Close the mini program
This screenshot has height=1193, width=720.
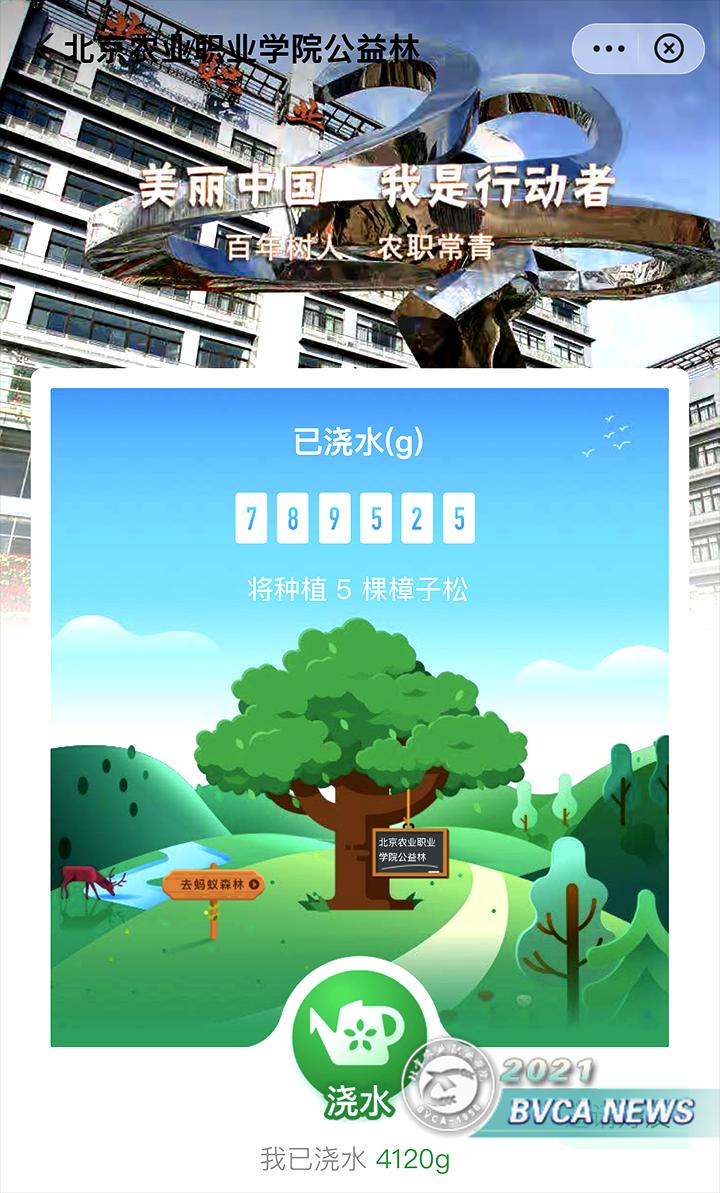coord(669,48)
